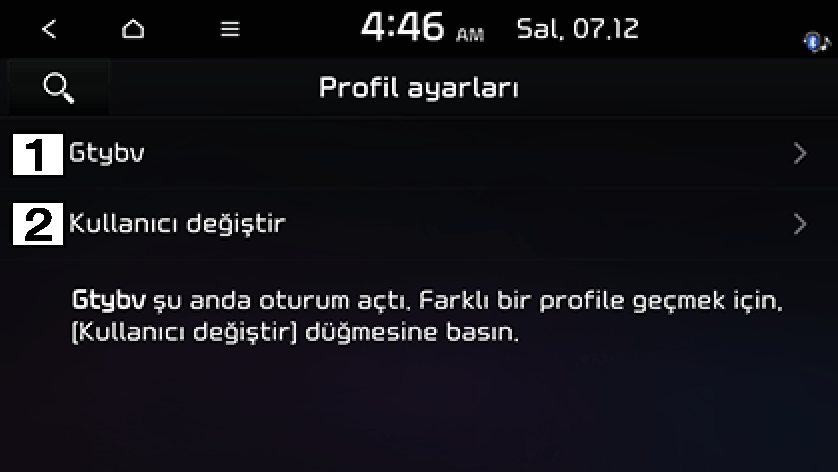Screen dimensions: 838x472
Task: Go back using the top-left arrow
Action: point(49,29)
